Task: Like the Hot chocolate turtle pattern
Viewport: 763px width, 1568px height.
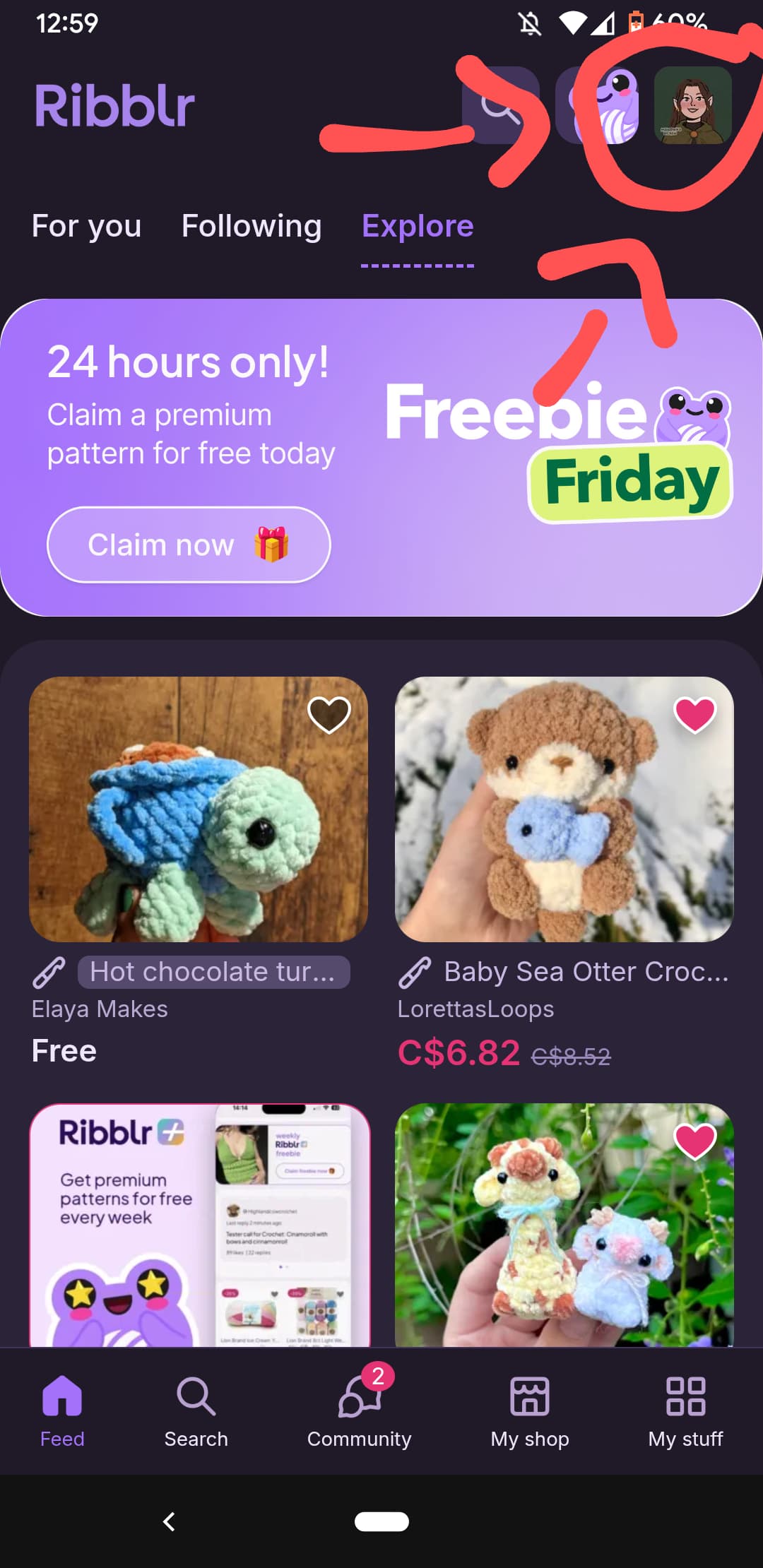Action: pos(329,714)
